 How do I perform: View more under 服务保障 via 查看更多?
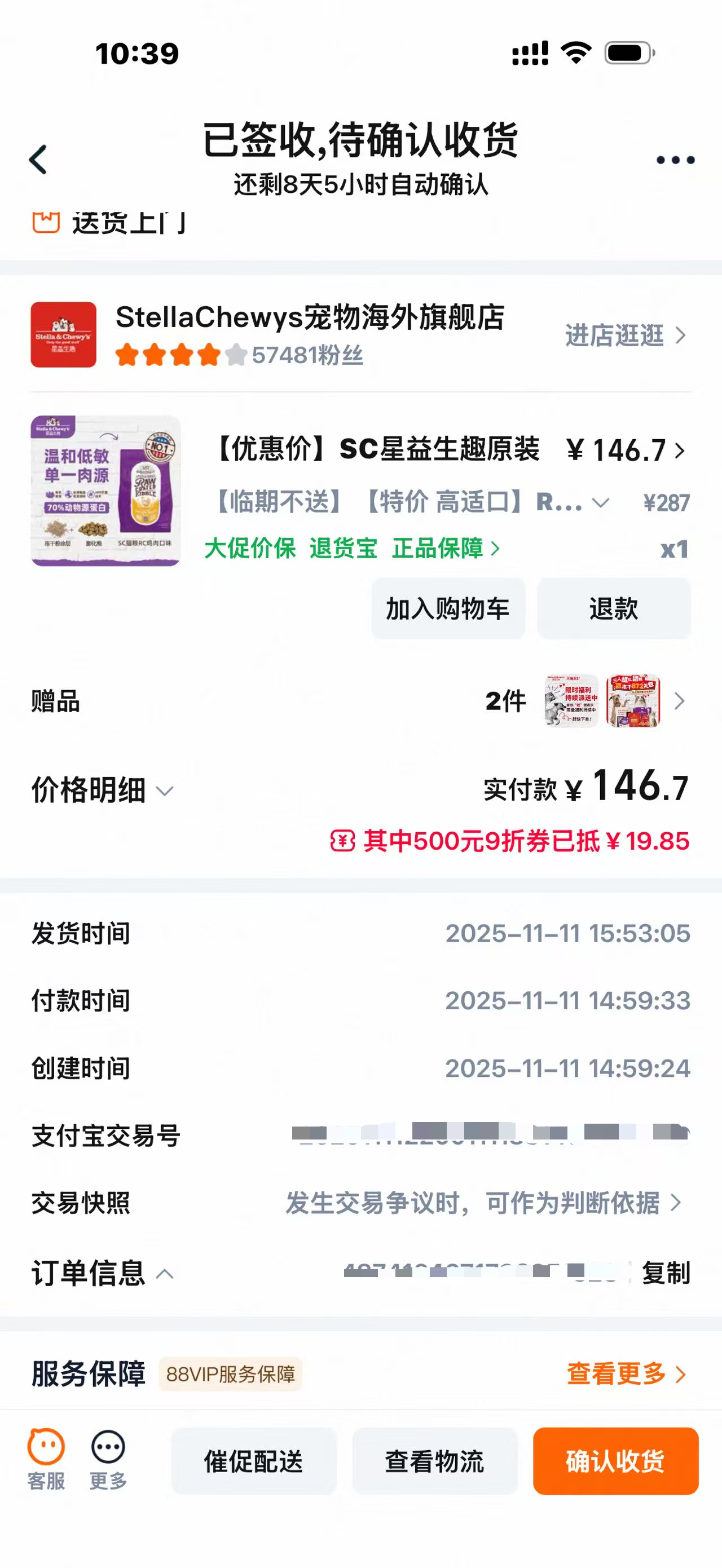pyautogui.click(x=626, y=1374)
